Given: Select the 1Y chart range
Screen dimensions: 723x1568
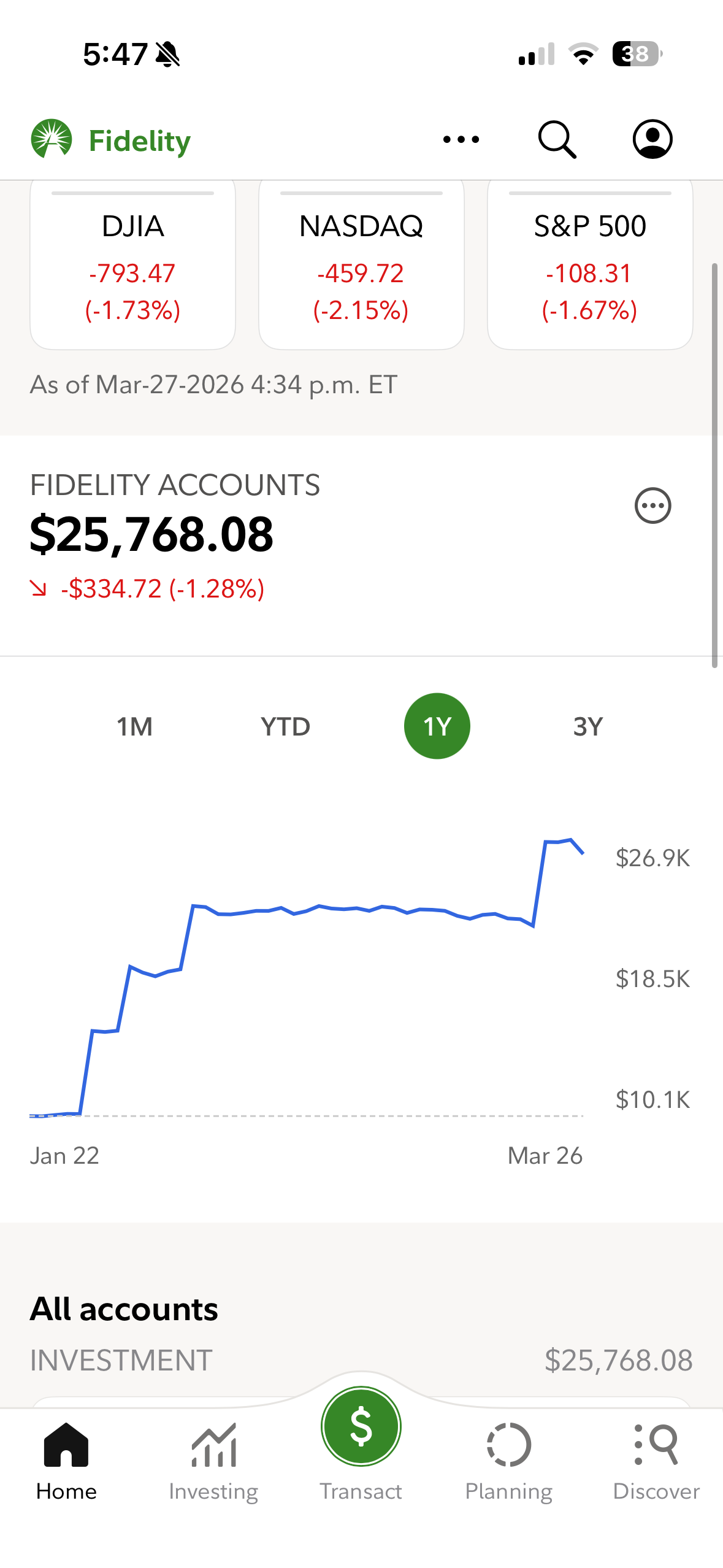Looking at the screenshot, I should click(x=437, y=727).
